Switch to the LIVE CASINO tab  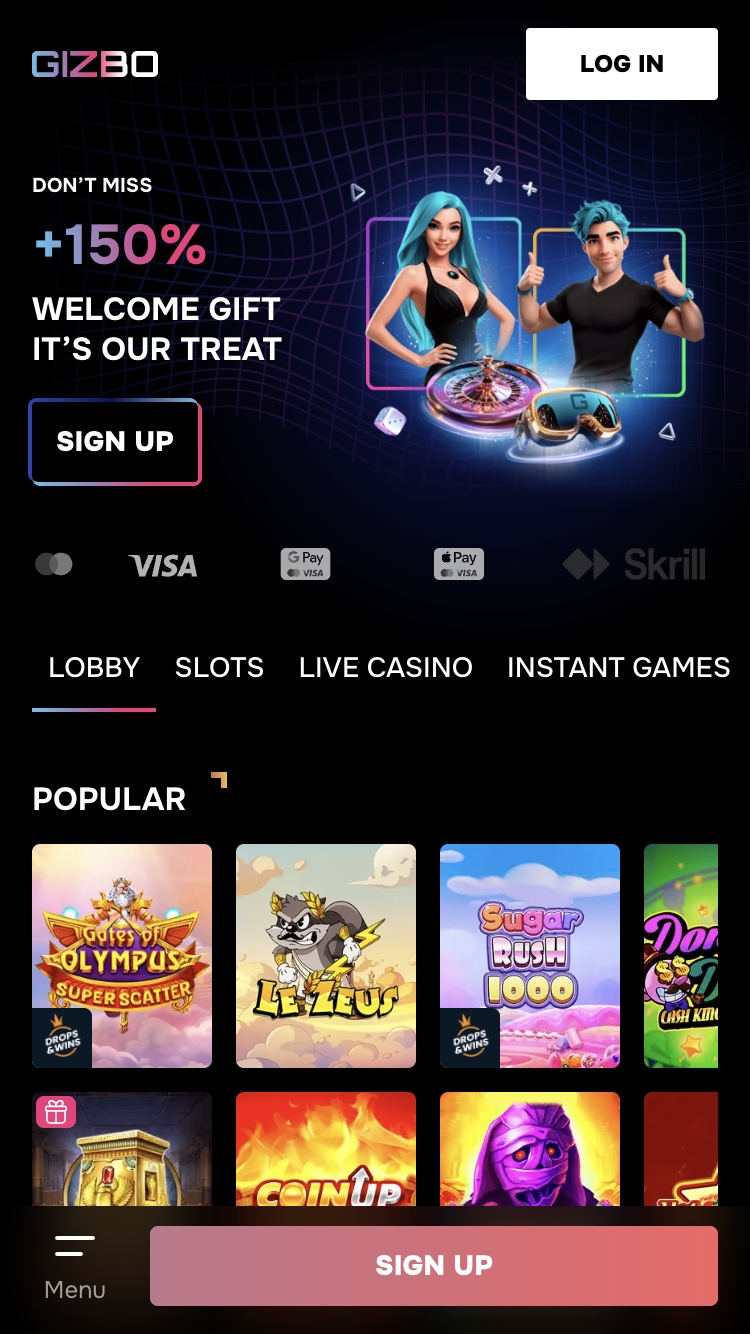coord(385,668)
